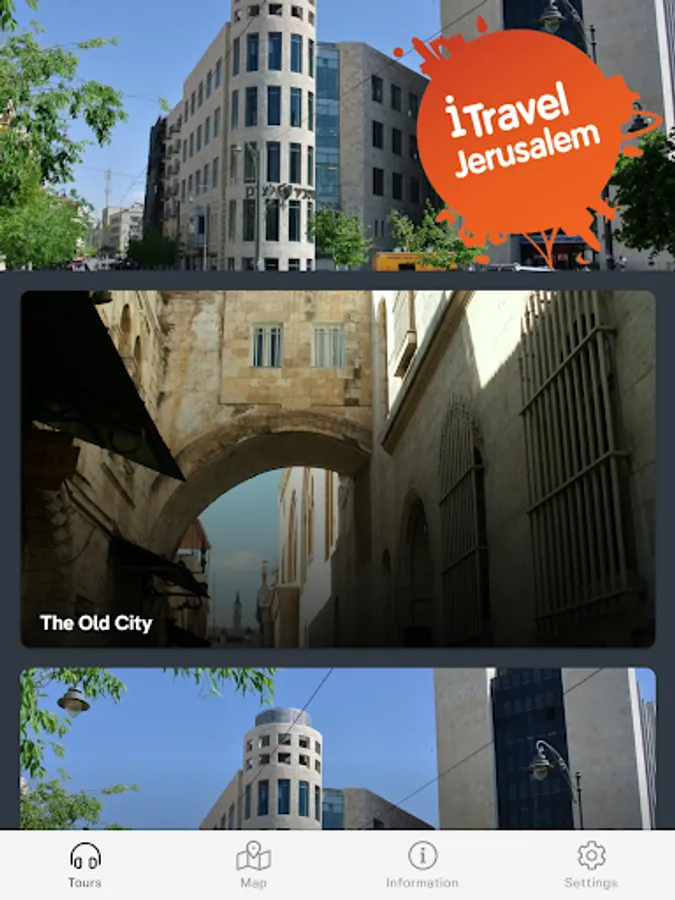This screenshot has height=900, width=675.
Task: Open the tour card below The Old City
Action: 338,748
